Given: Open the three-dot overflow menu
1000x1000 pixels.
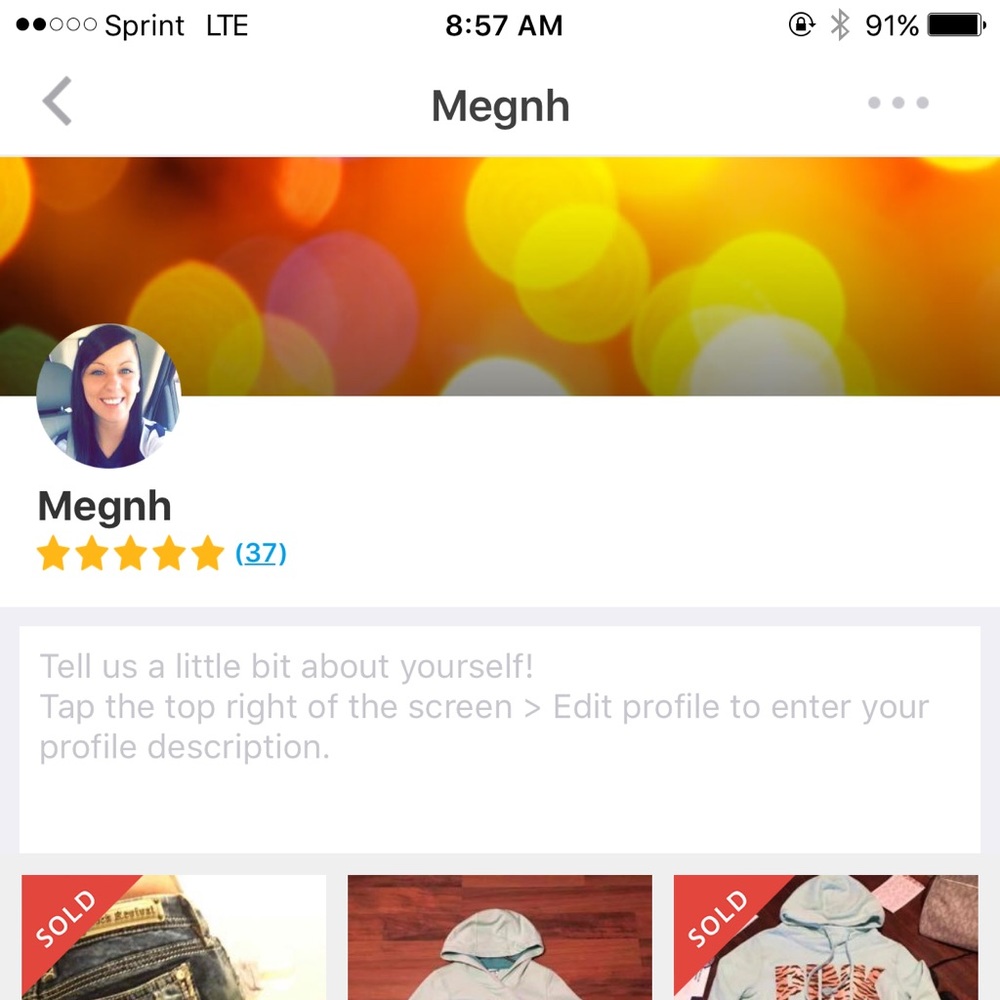Looking at the screenshot, I should click(x=898, y=103).
